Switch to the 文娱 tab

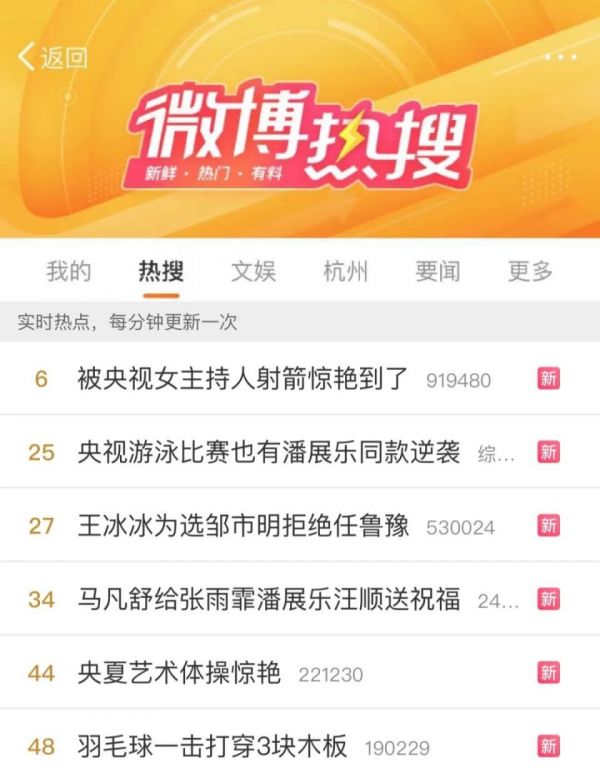click(x=253, y=271)
